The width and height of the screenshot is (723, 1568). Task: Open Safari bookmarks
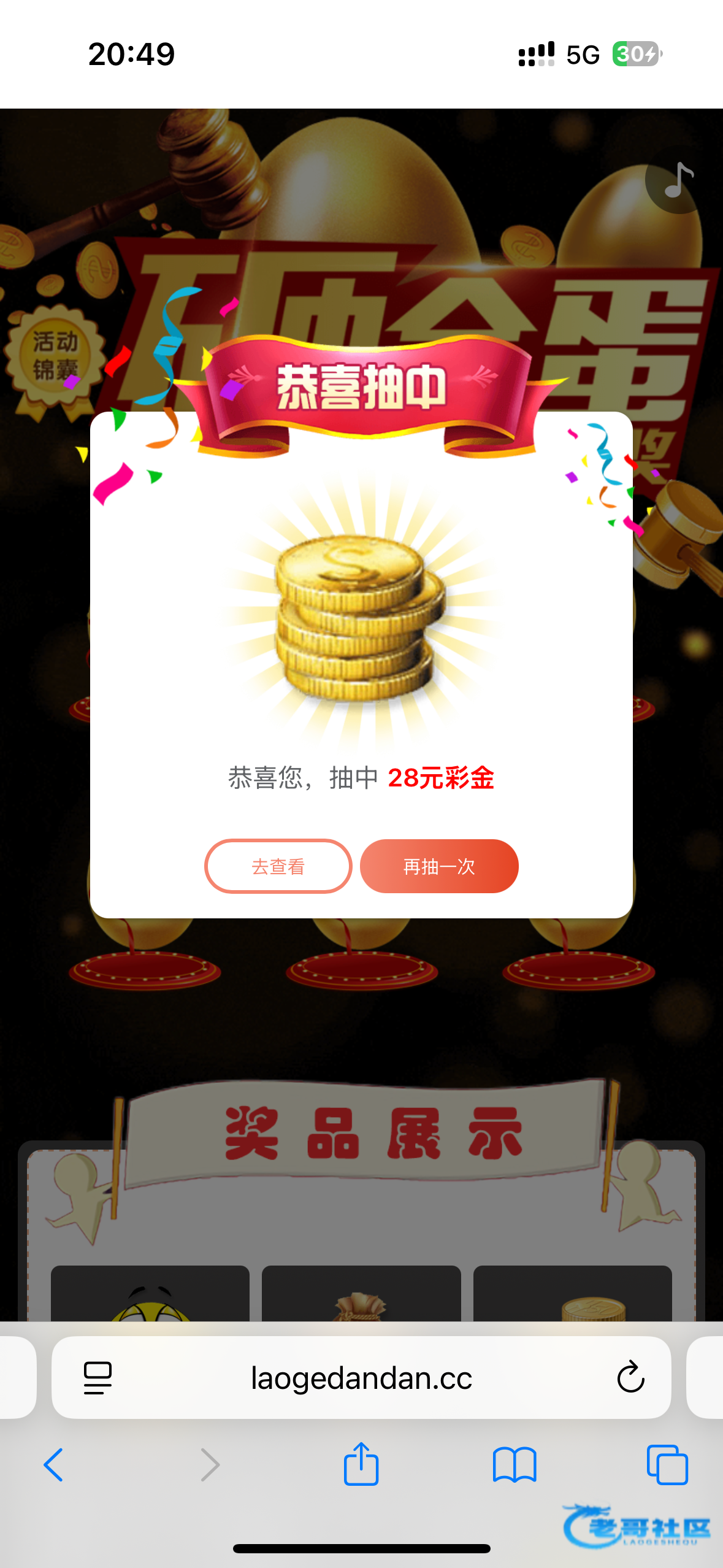click(x=515, y=1465)
